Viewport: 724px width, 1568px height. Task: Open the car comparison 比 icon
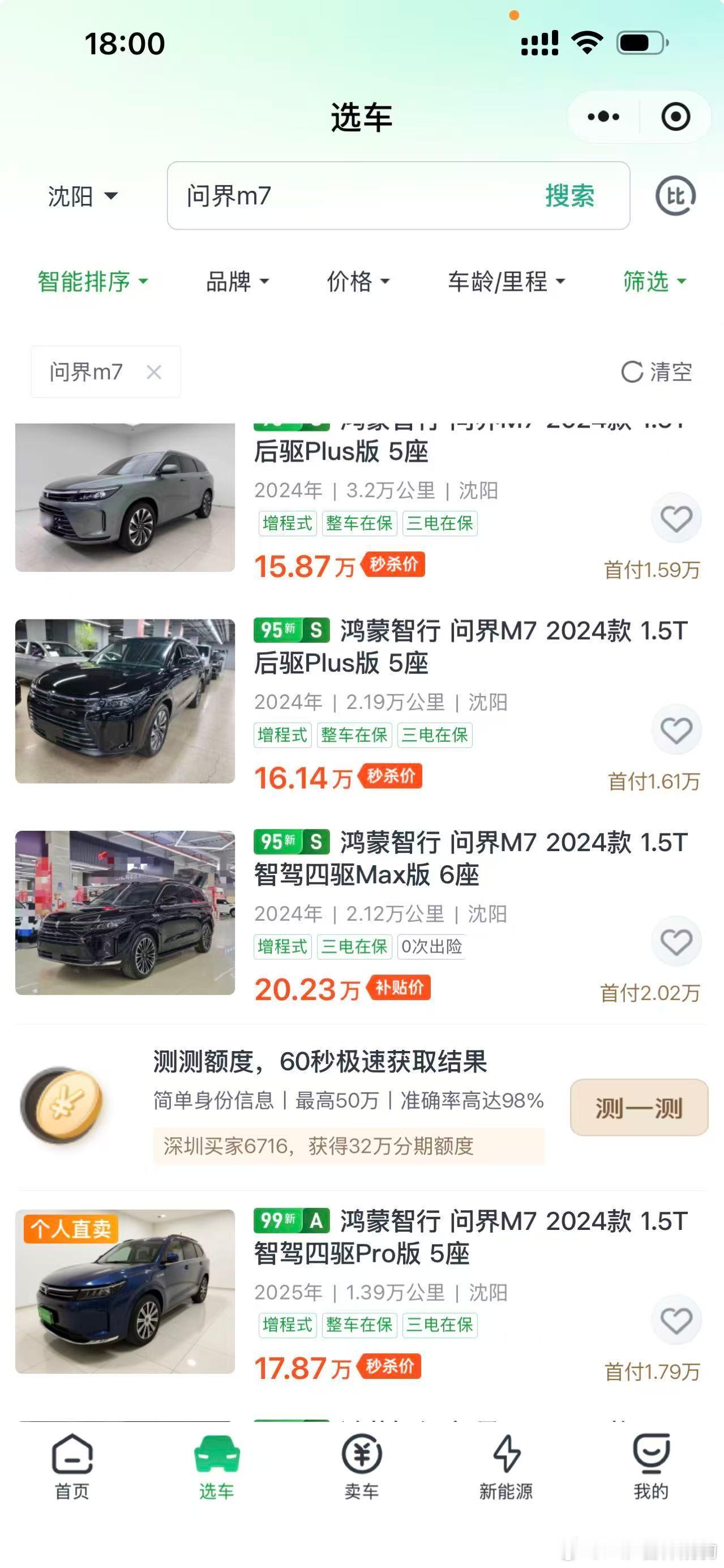675,196
